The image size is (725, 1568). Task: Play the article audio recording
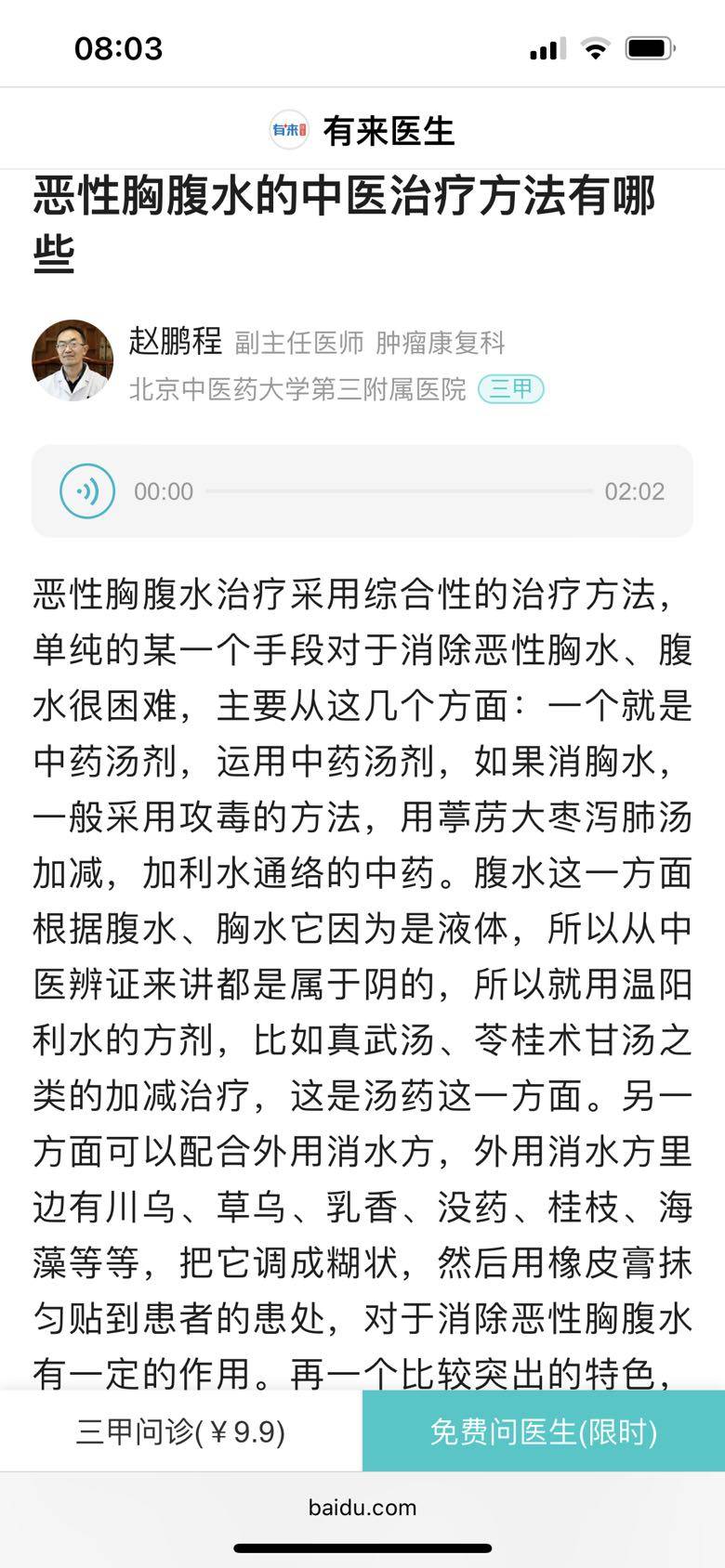click(87, 490)
